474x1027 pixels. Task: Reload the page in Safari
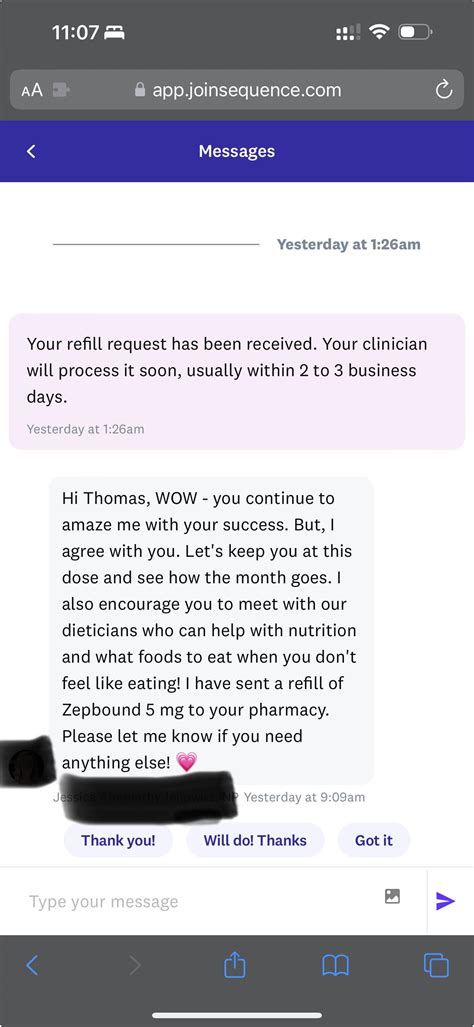[x=444, y=90]
